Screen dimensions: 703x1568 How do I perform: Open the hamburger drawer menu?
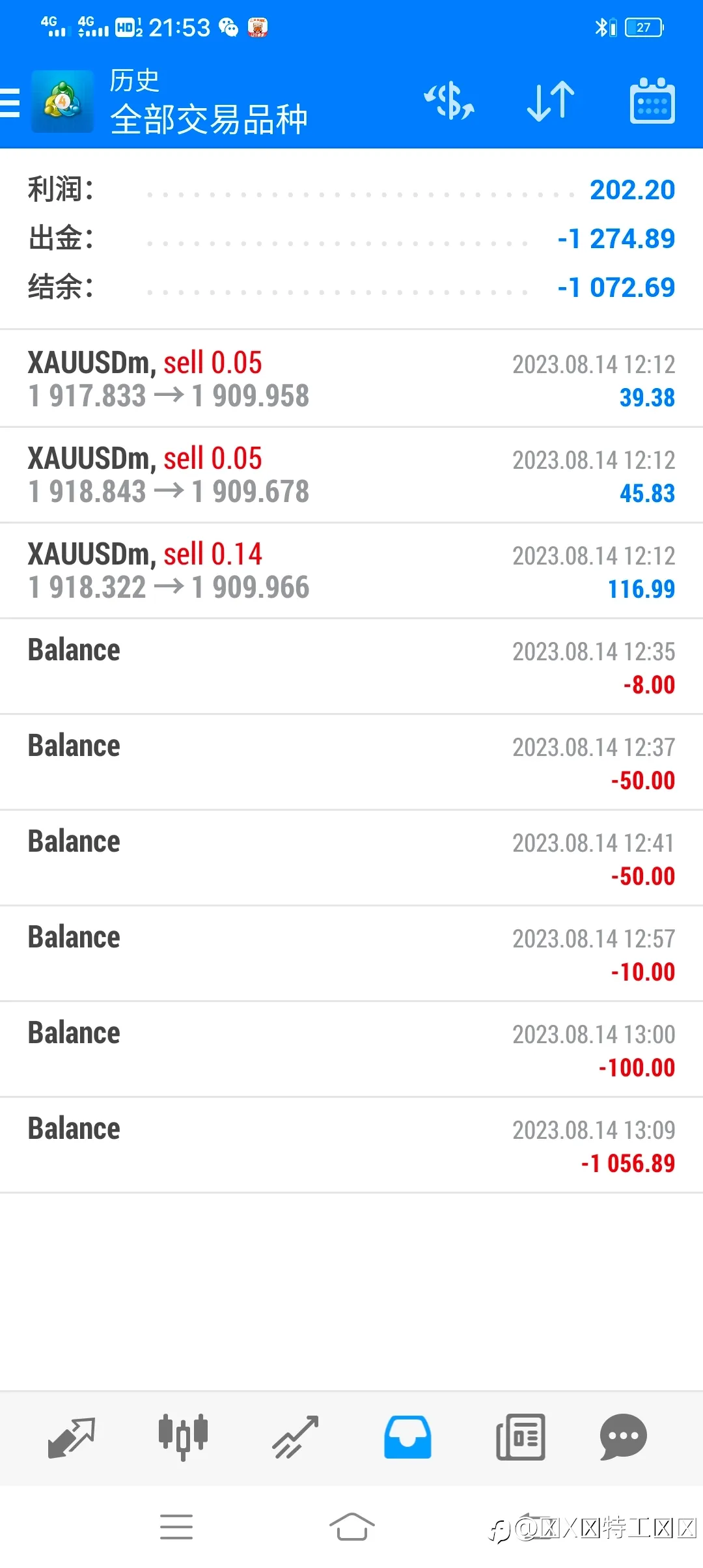click(x=9, y=103)
